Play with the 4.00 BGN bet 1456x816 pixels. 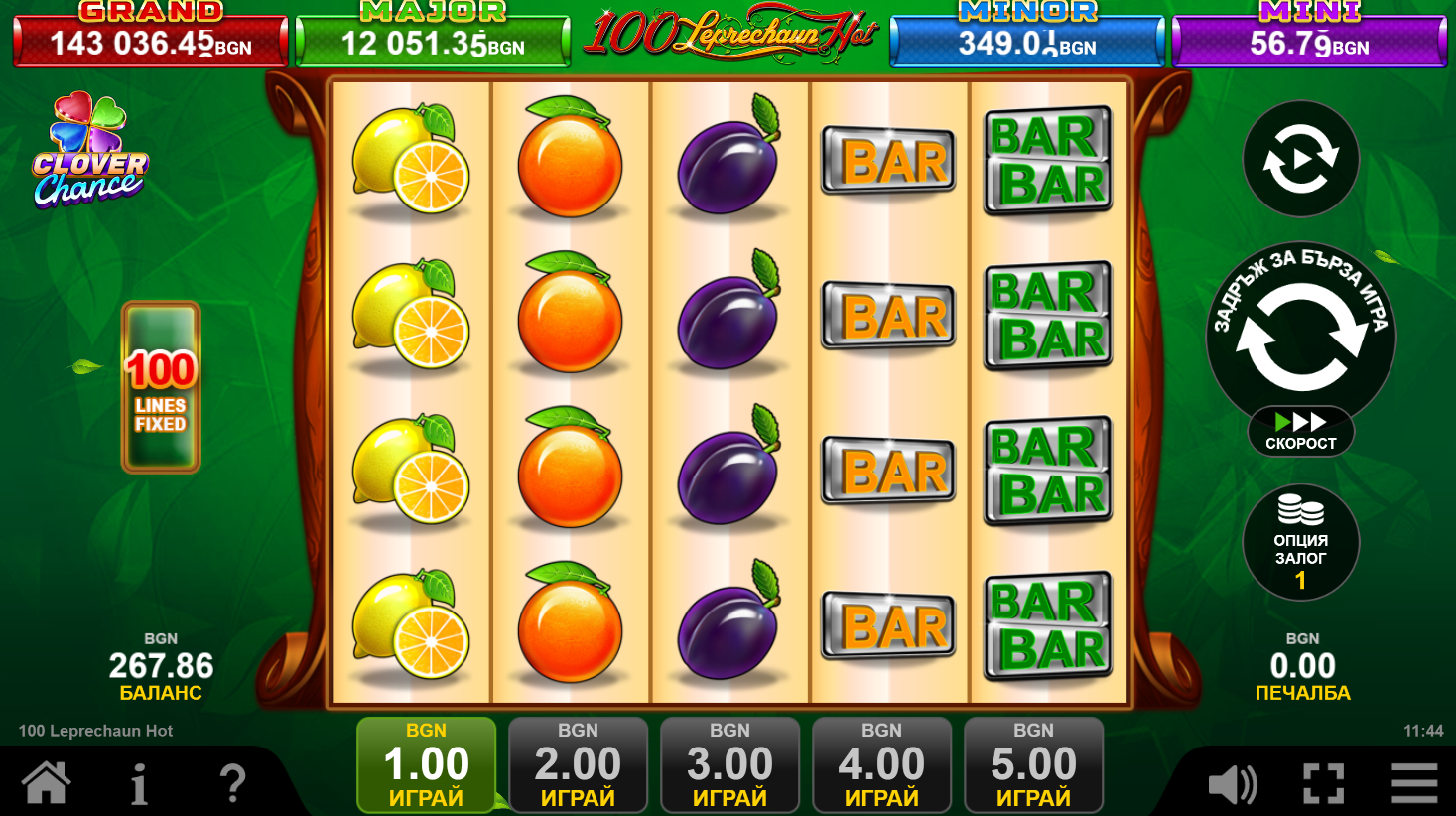(x=881, y=764)
